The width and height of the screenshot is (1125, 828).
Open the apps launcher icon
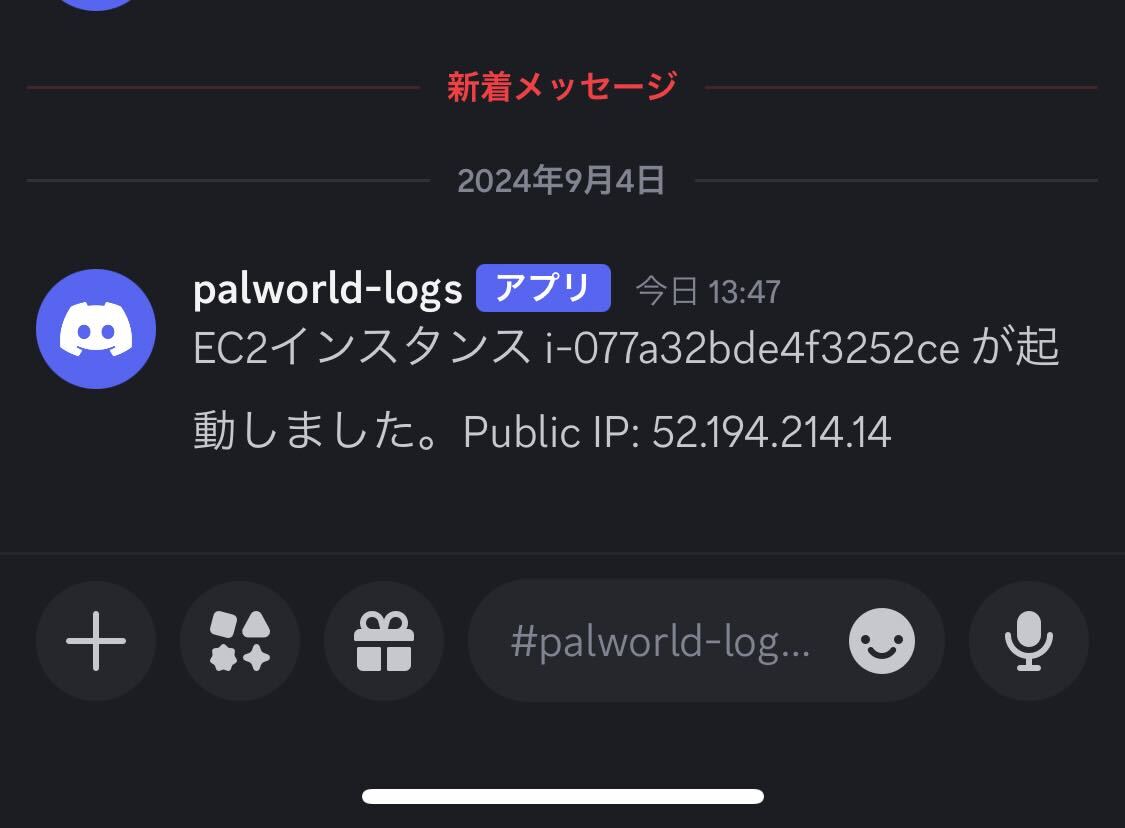pos(240,641)
